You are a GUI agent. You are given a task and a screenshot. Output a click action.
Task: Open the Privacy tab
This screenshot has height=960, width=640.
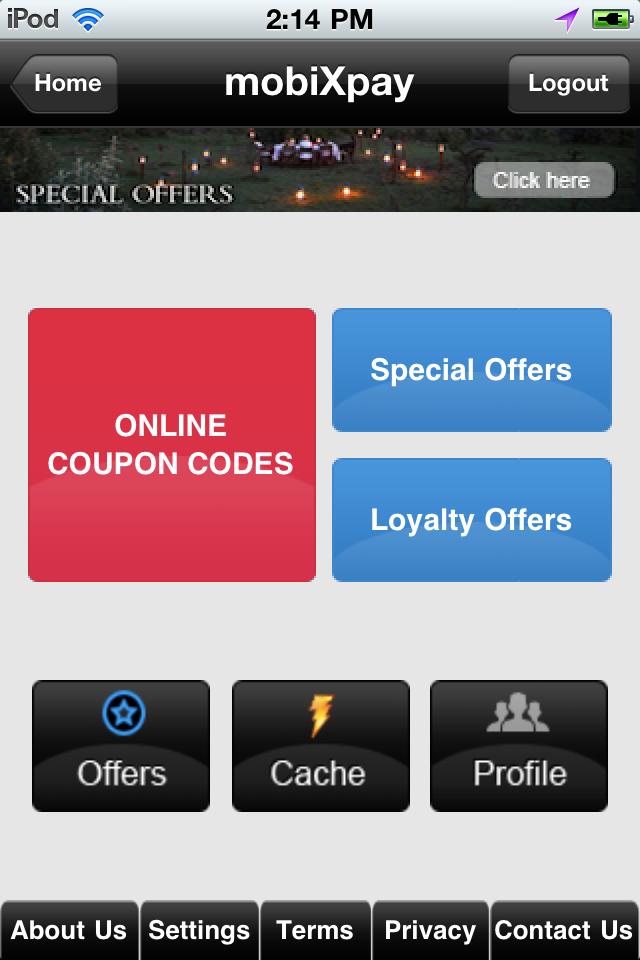click(x=430, y=930)
